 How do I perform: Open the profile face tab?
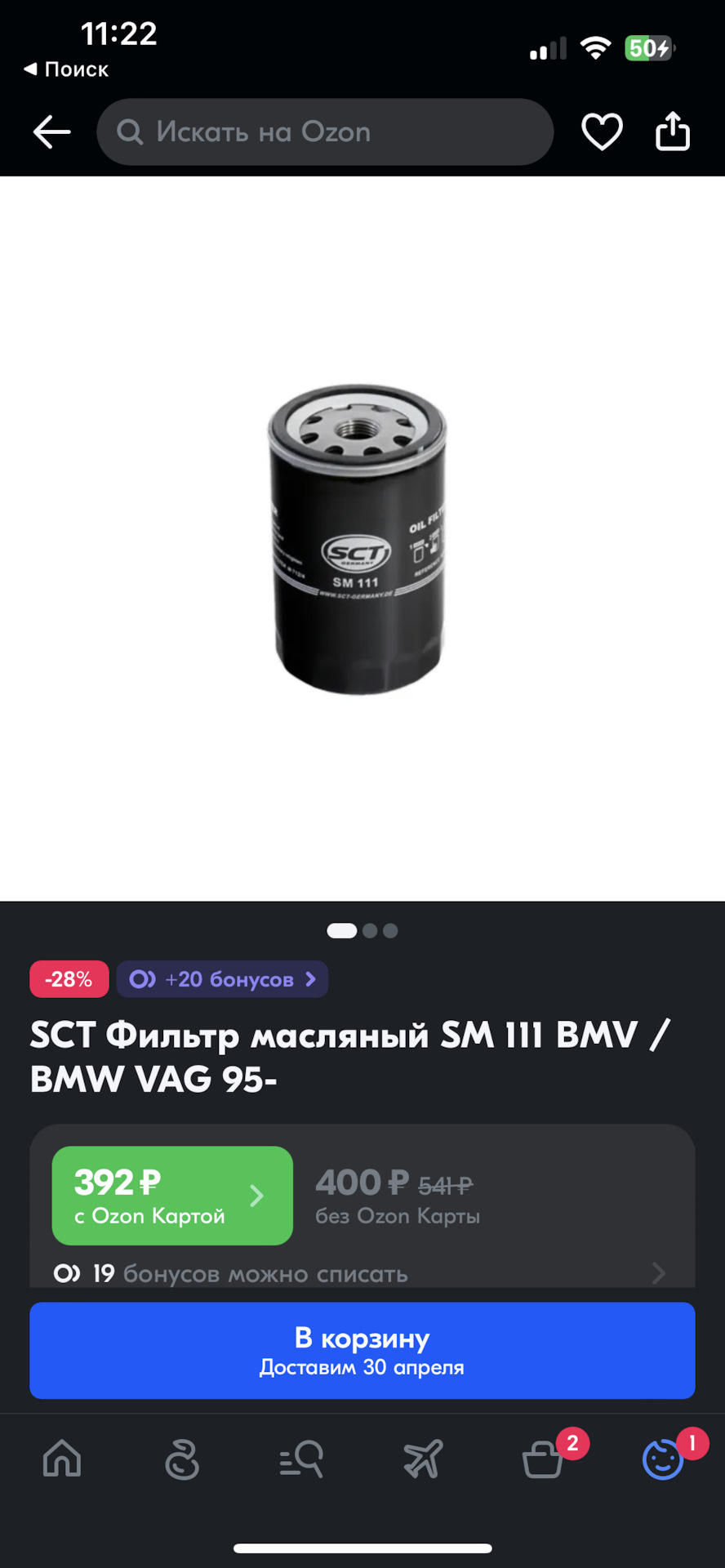[x=662, y=1459]
